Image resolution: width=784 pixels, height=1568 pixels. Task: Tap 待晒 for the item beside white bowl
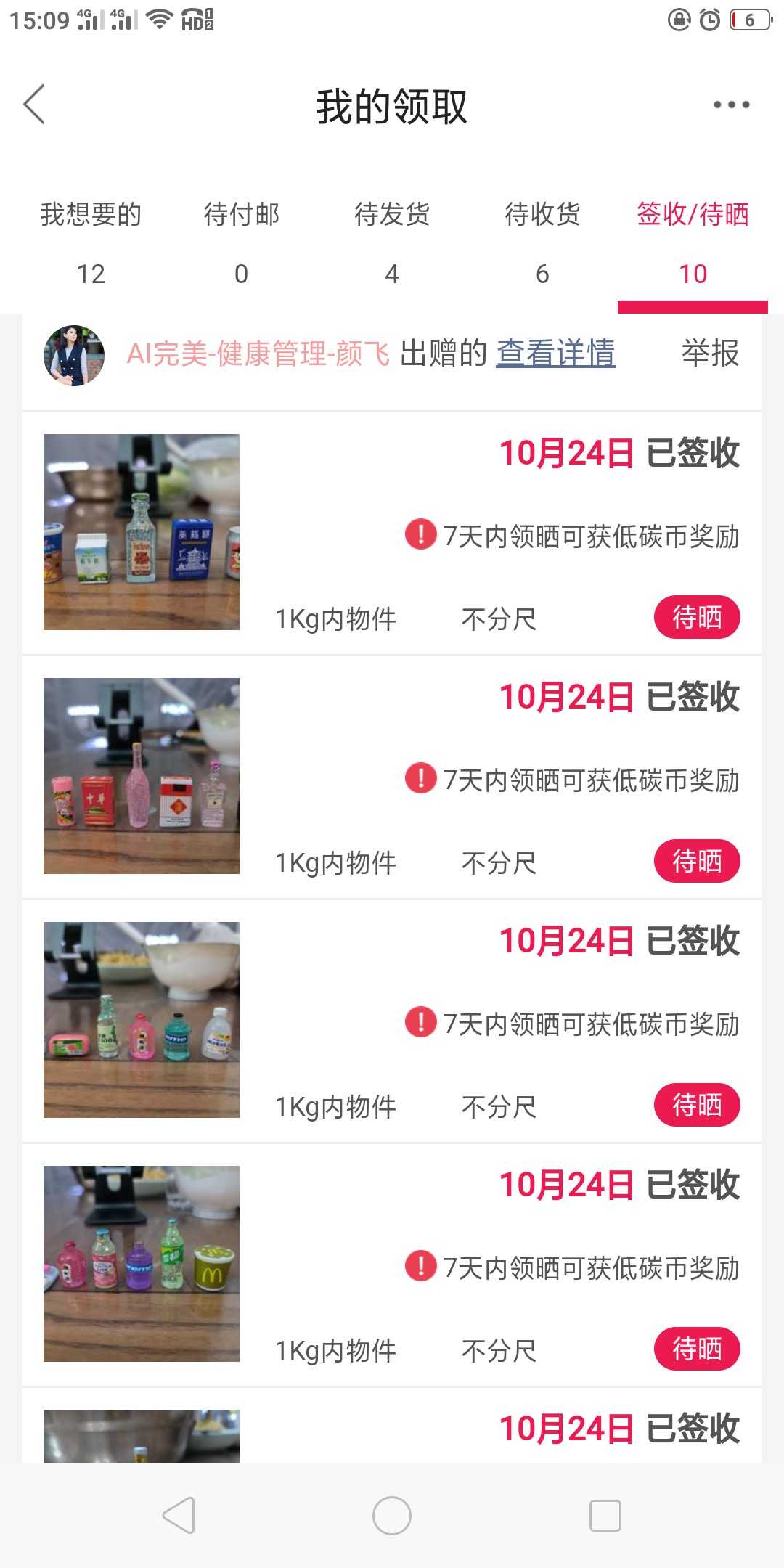tap(696, 1106)
